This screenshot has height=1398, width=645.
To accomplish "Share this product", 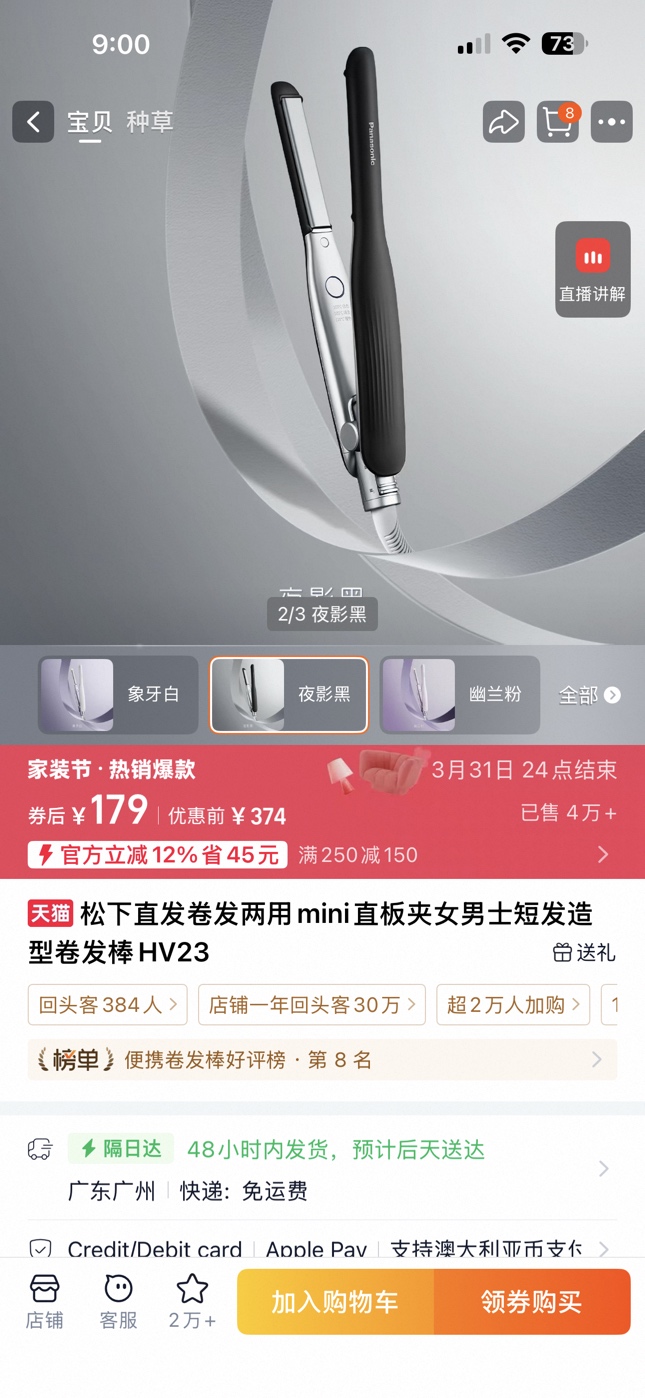I will 503,122.
